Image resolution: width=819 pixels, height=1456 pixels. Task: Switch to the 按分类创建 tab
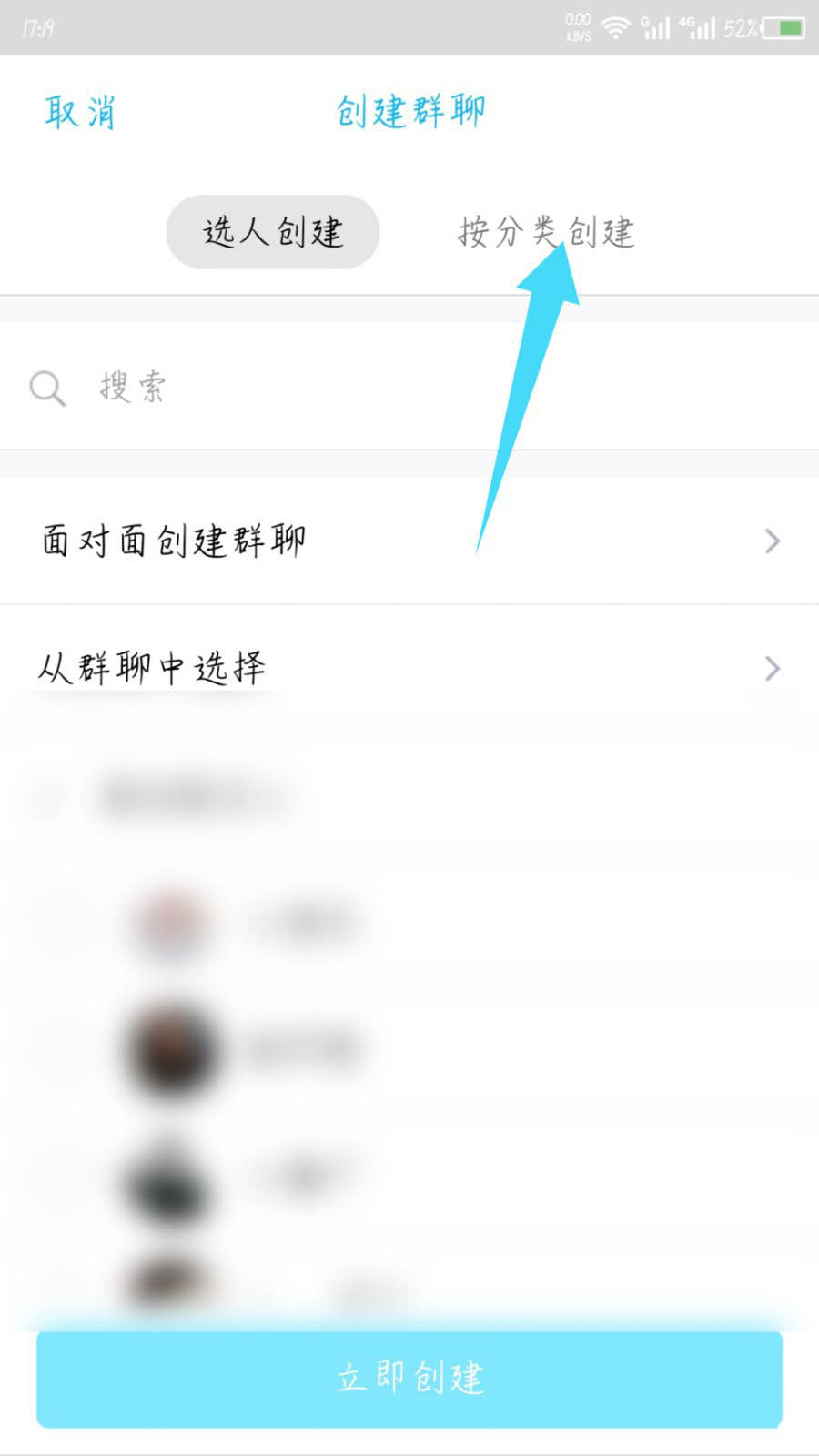545,232
